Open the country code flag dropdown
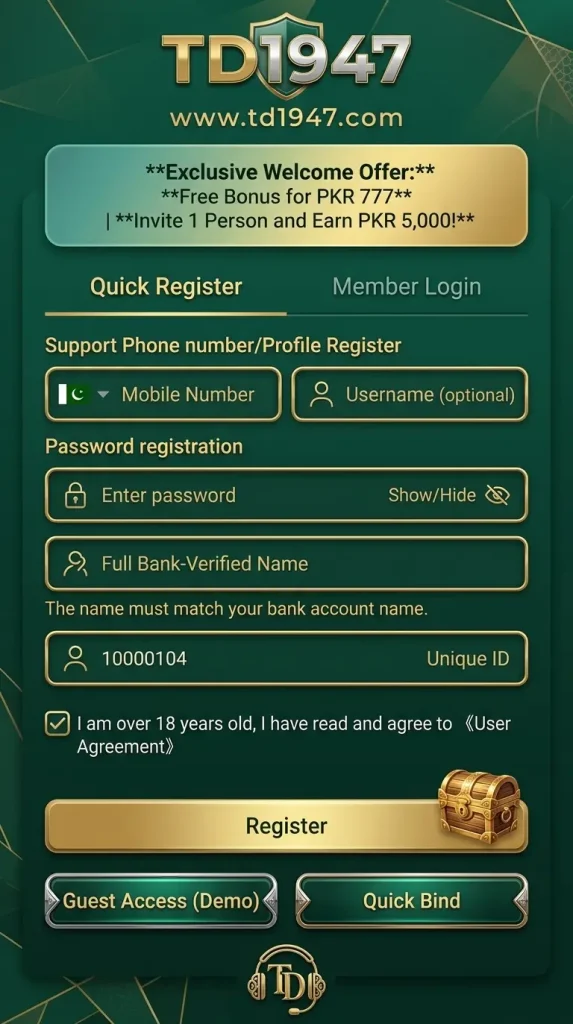573x1024 pixels. pos(83,394)
